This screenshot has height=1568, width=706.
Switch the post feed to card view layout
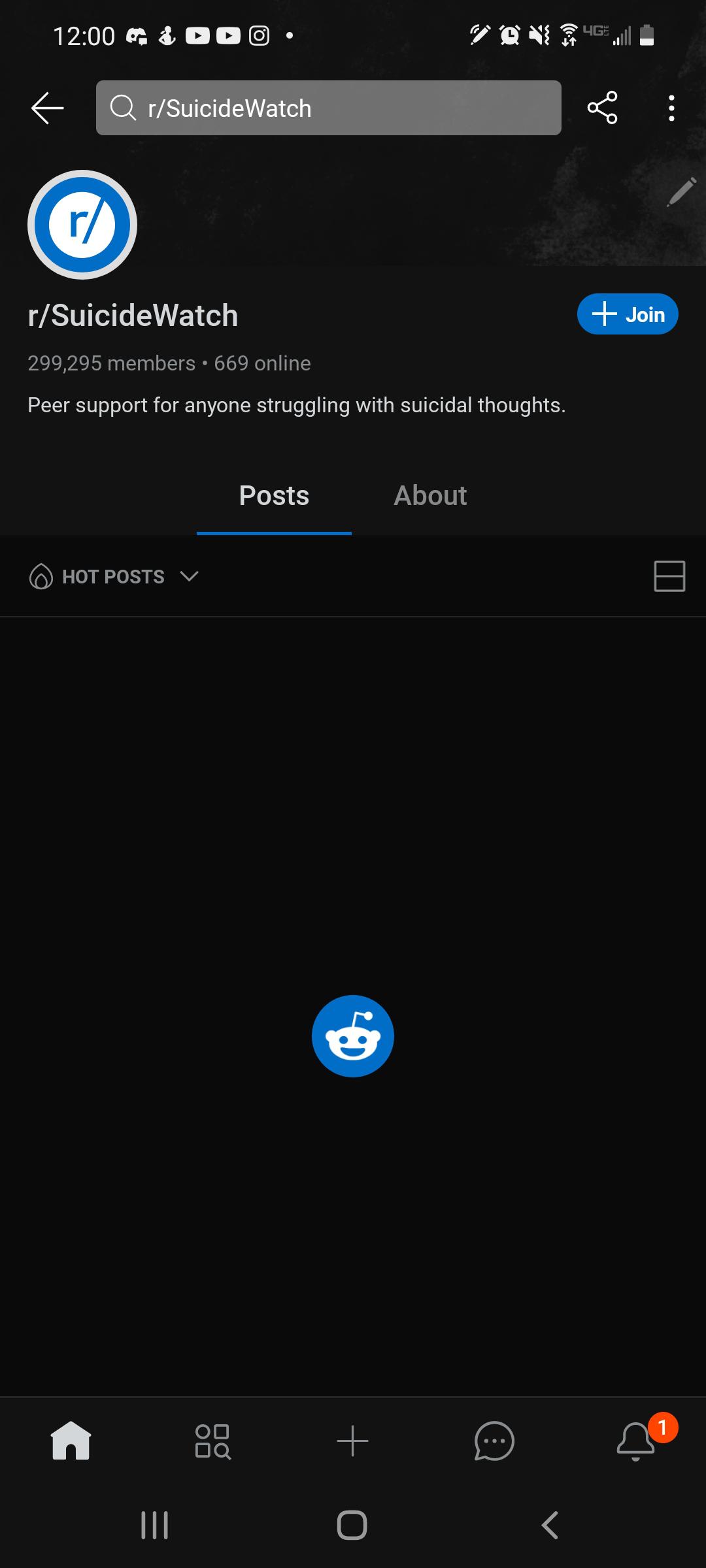(x=669, y=576)
